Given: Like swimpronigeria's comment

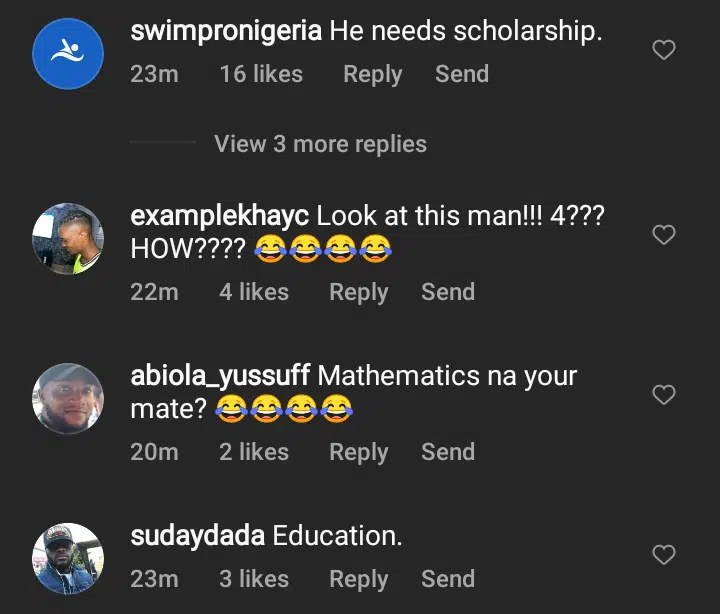Looking at the screenshot, I should click(664, 50).
